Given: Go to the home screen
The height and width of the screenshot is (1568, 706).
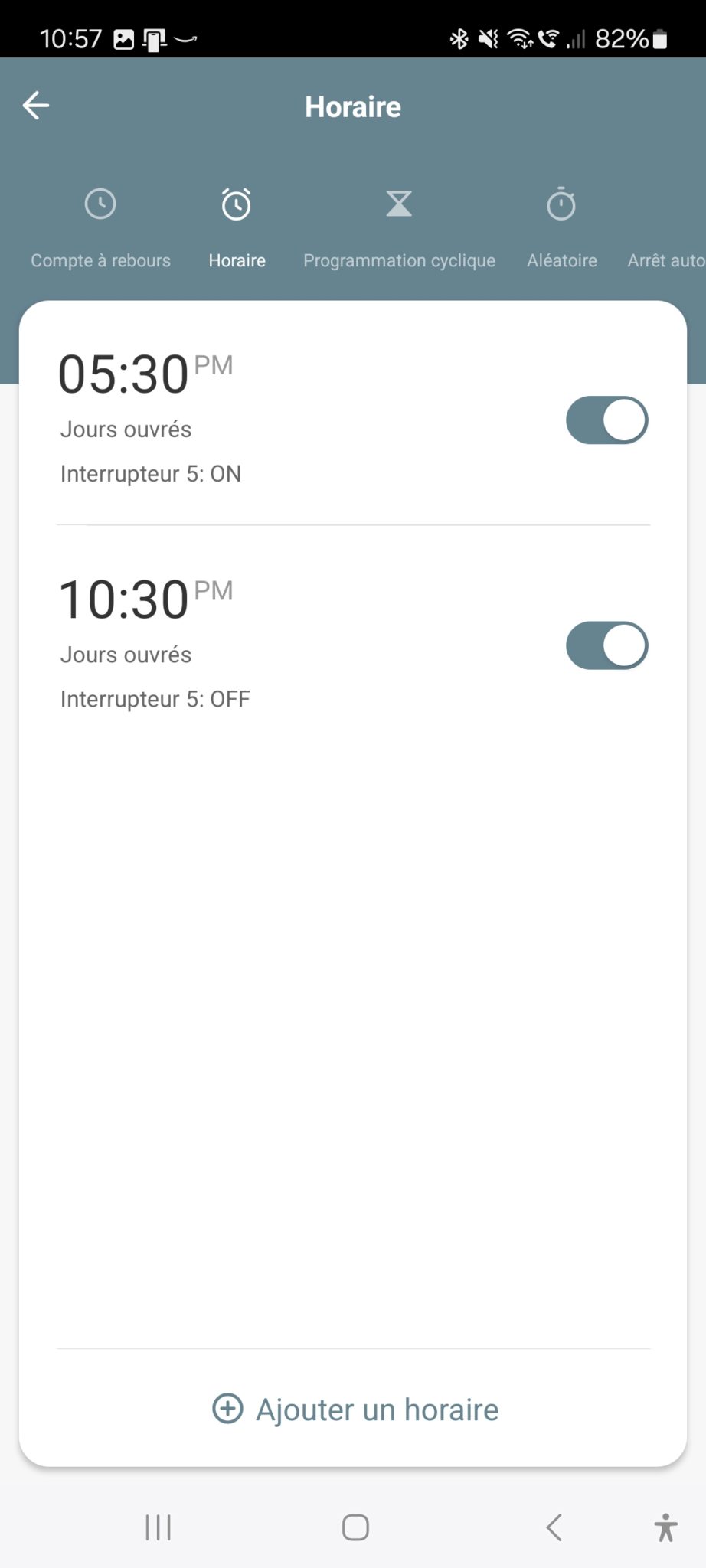Looking at the screenshot, I should (355, 1527).
